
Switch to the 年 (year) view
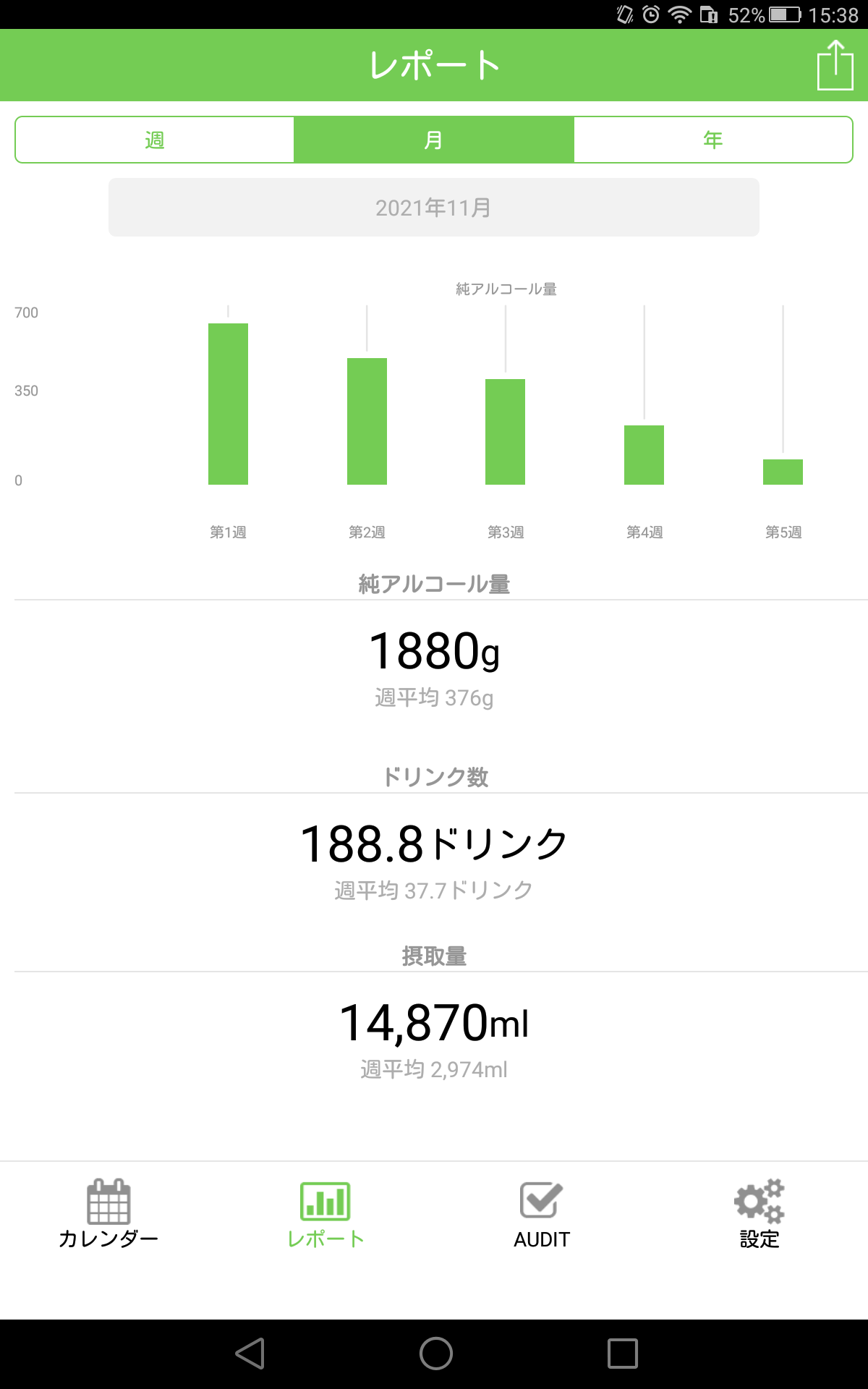point(713,140)
